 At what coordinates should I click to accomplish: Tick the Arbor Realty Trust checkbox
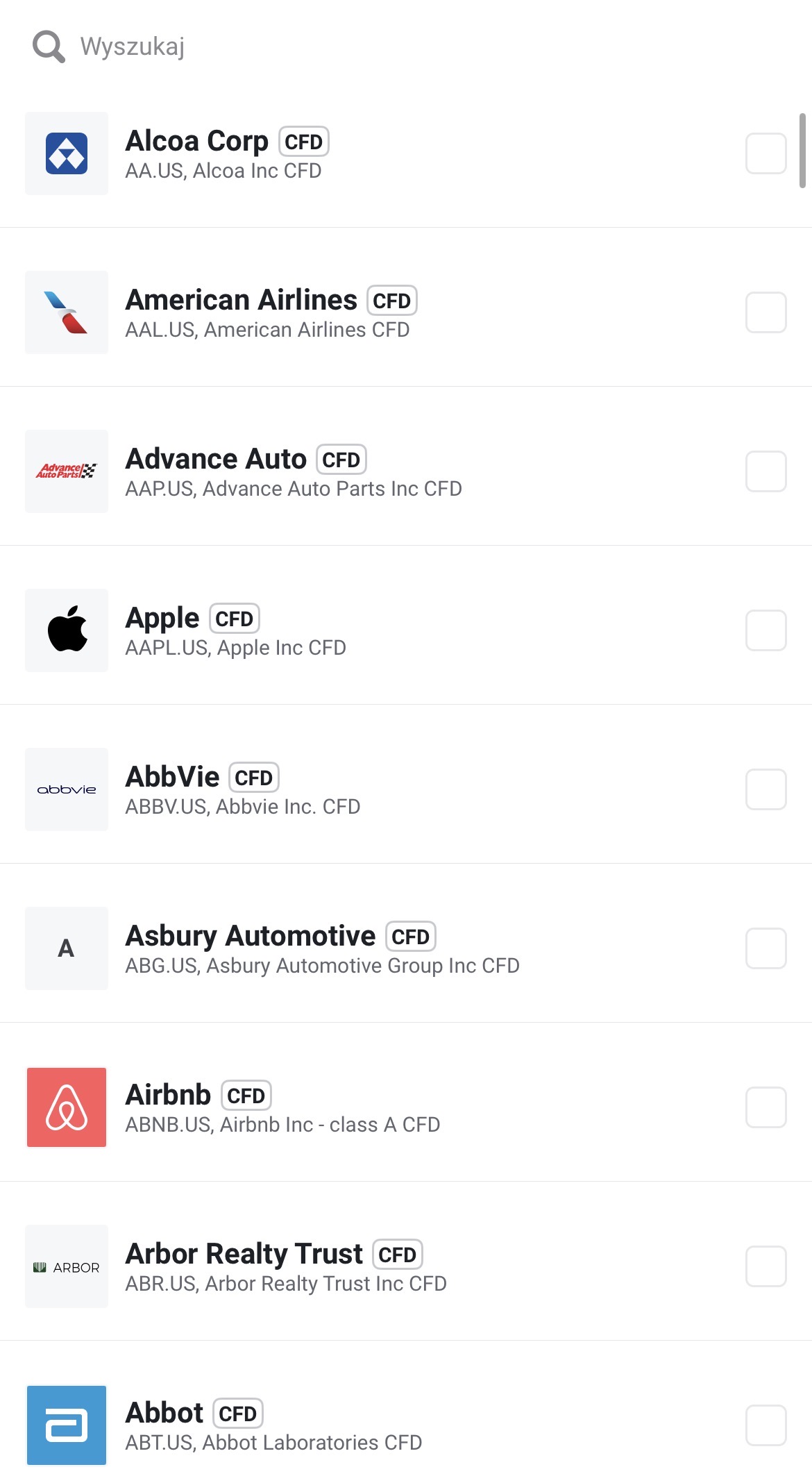766,1266
